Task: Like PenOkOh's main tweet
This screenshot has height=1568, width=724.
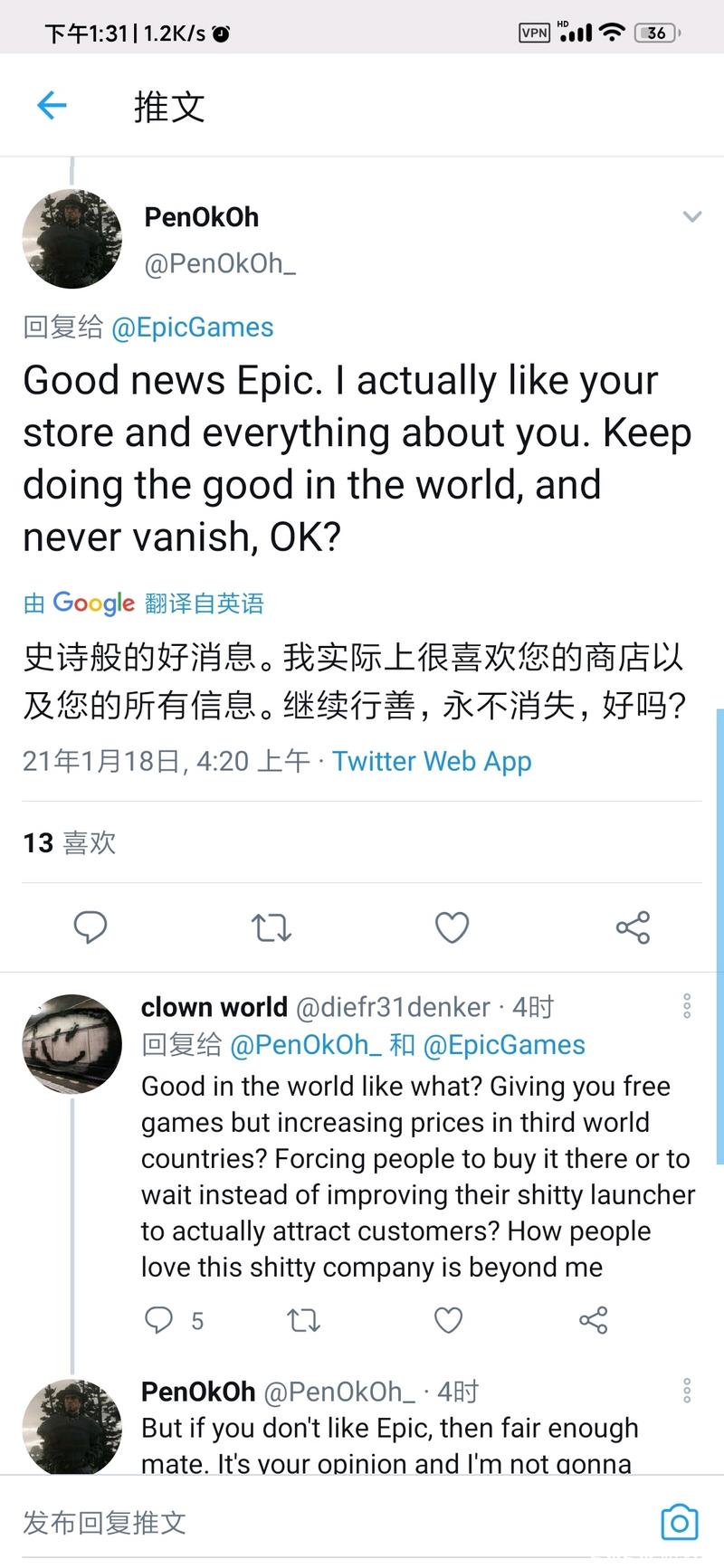Action: point(452,927)
